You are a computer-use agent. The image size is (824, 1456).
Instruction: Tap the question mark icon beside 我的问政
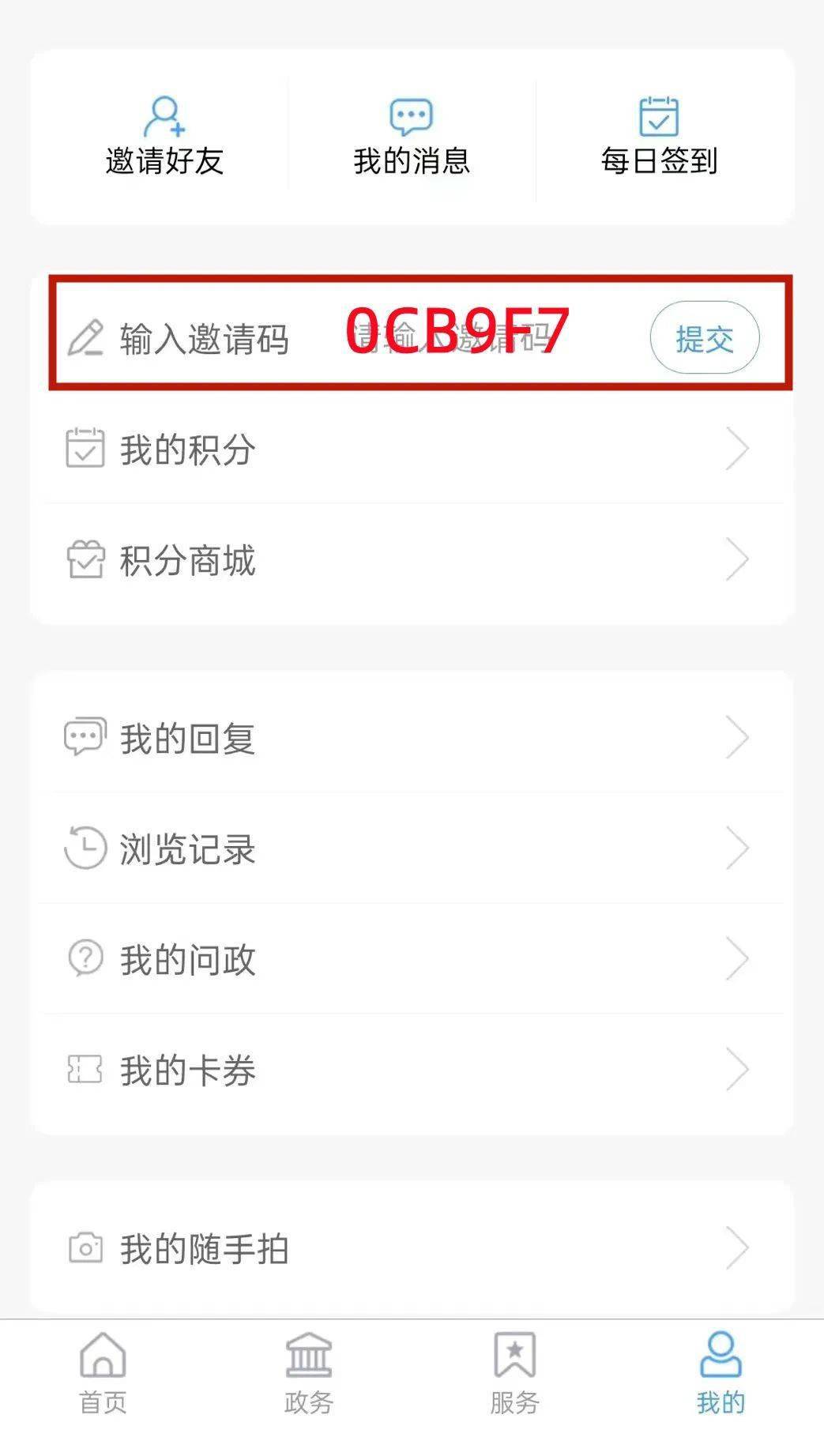point(87,958)
